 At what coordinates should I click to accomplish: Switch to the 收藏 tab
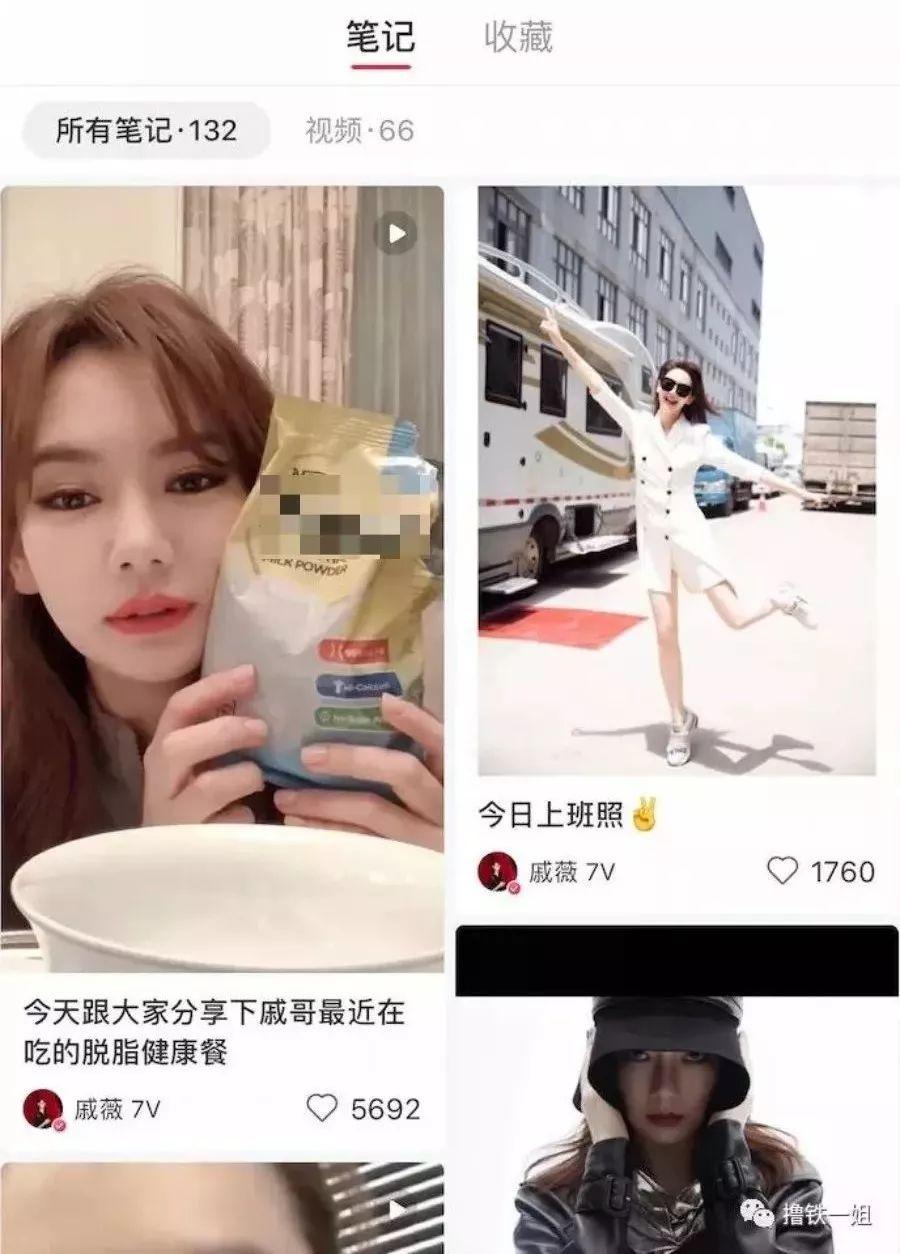tap(518, 38)
